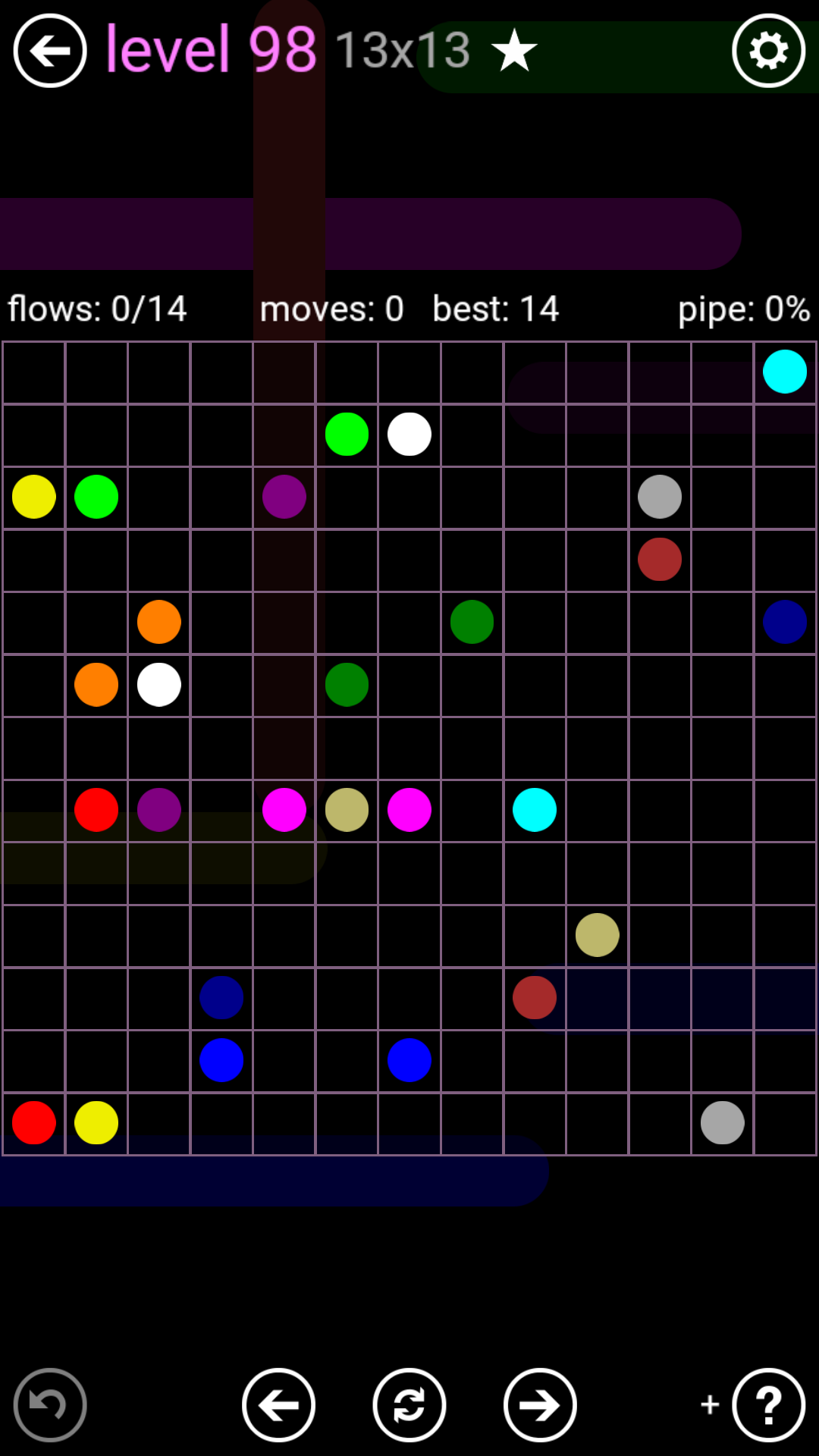This screenshot has height=1456, width=819.
Task: Open the settings gear
Action: pyautogui.click(x=768, y=51)
